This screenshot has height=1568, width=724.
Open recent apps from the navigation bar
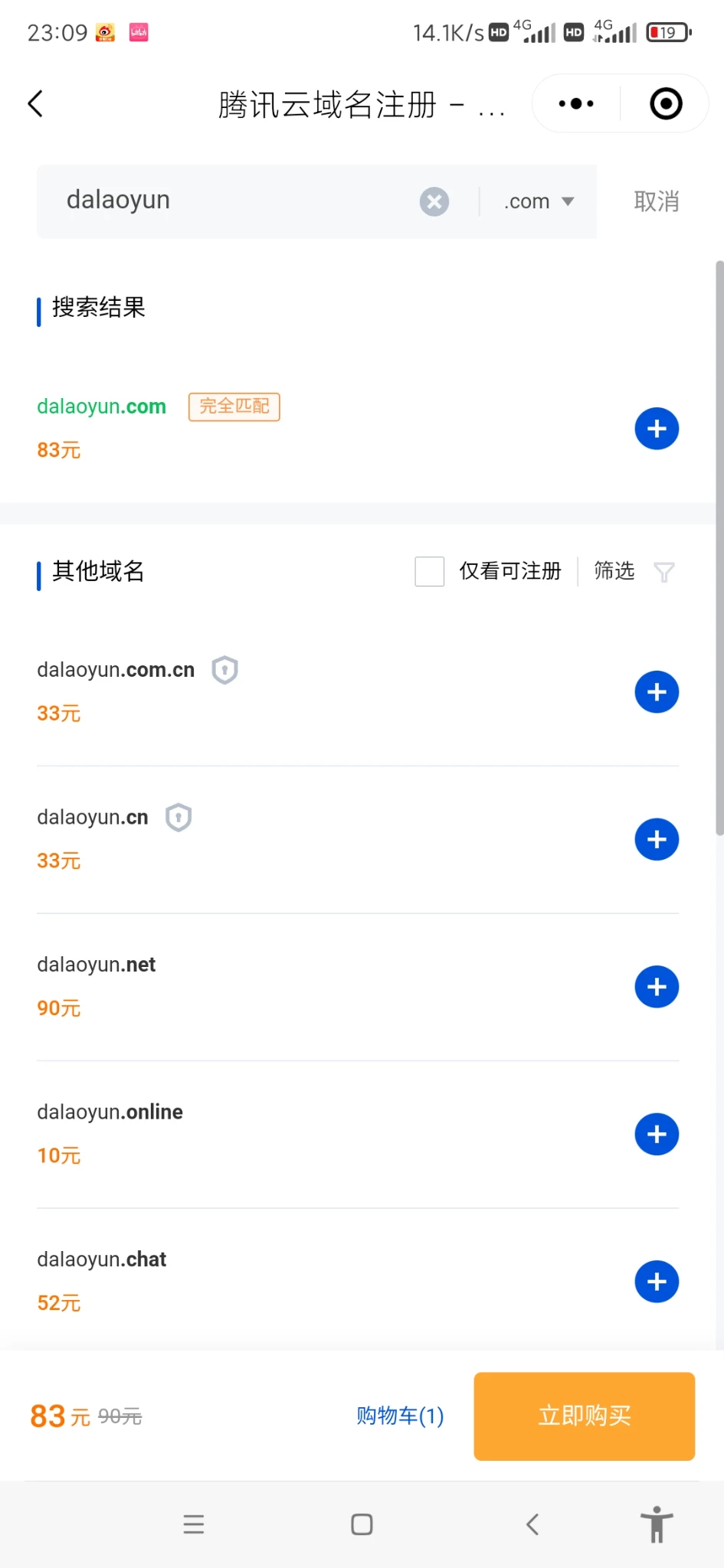pos(194,1524)
